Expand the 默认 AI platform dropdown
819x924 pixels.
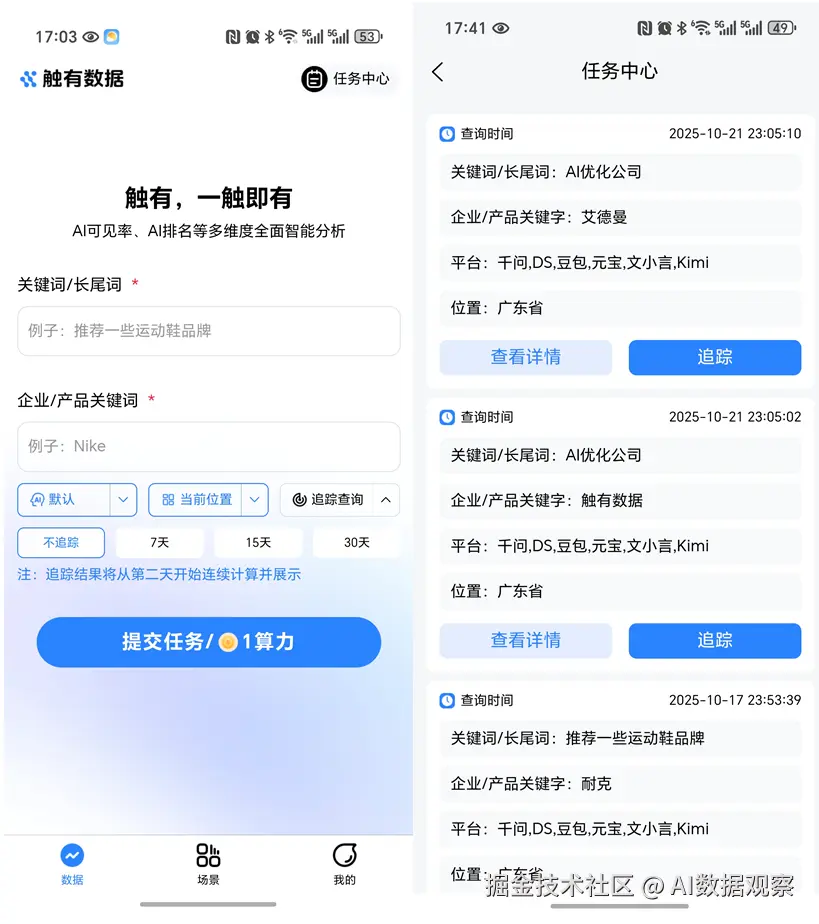(x=123, y=499)
